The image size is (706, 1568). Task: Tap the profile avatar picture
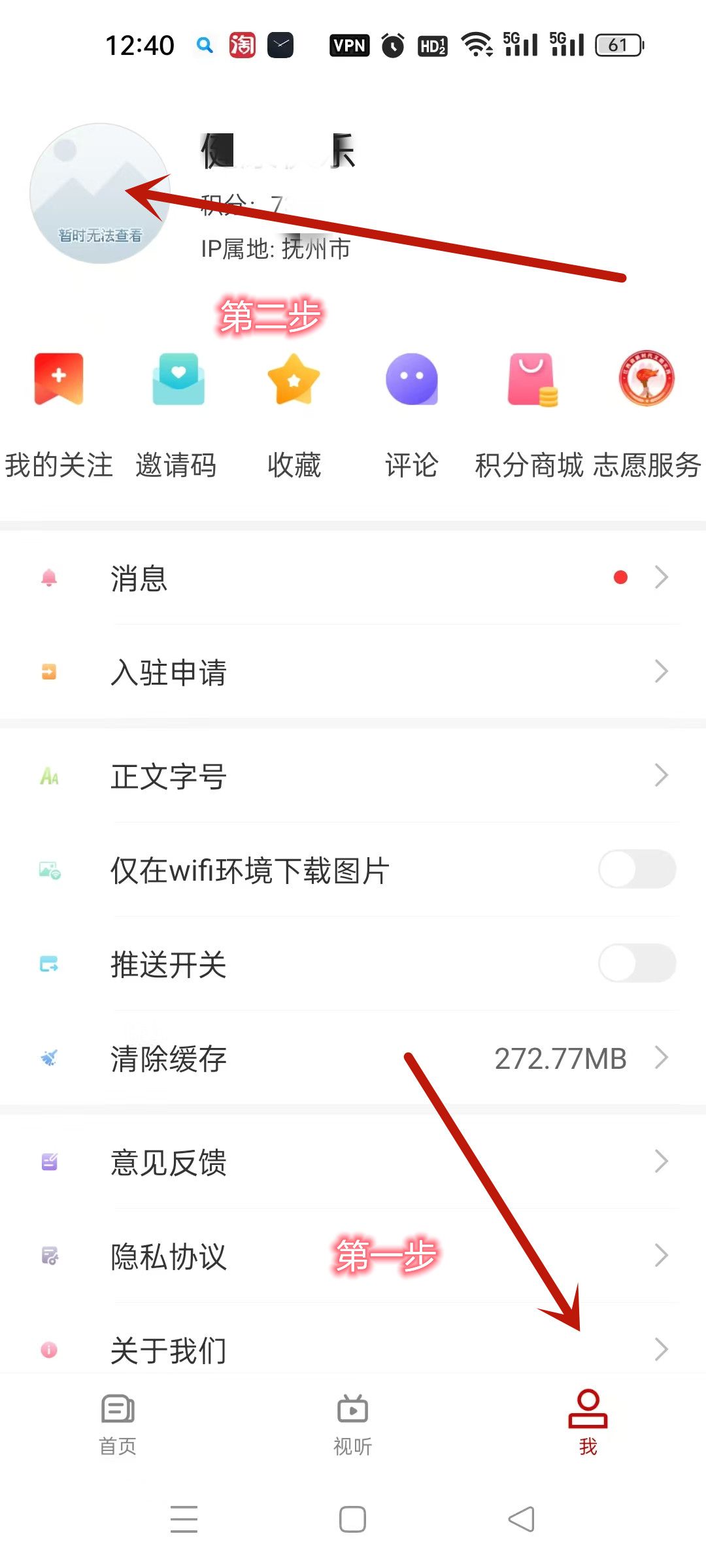click(99, 193)
